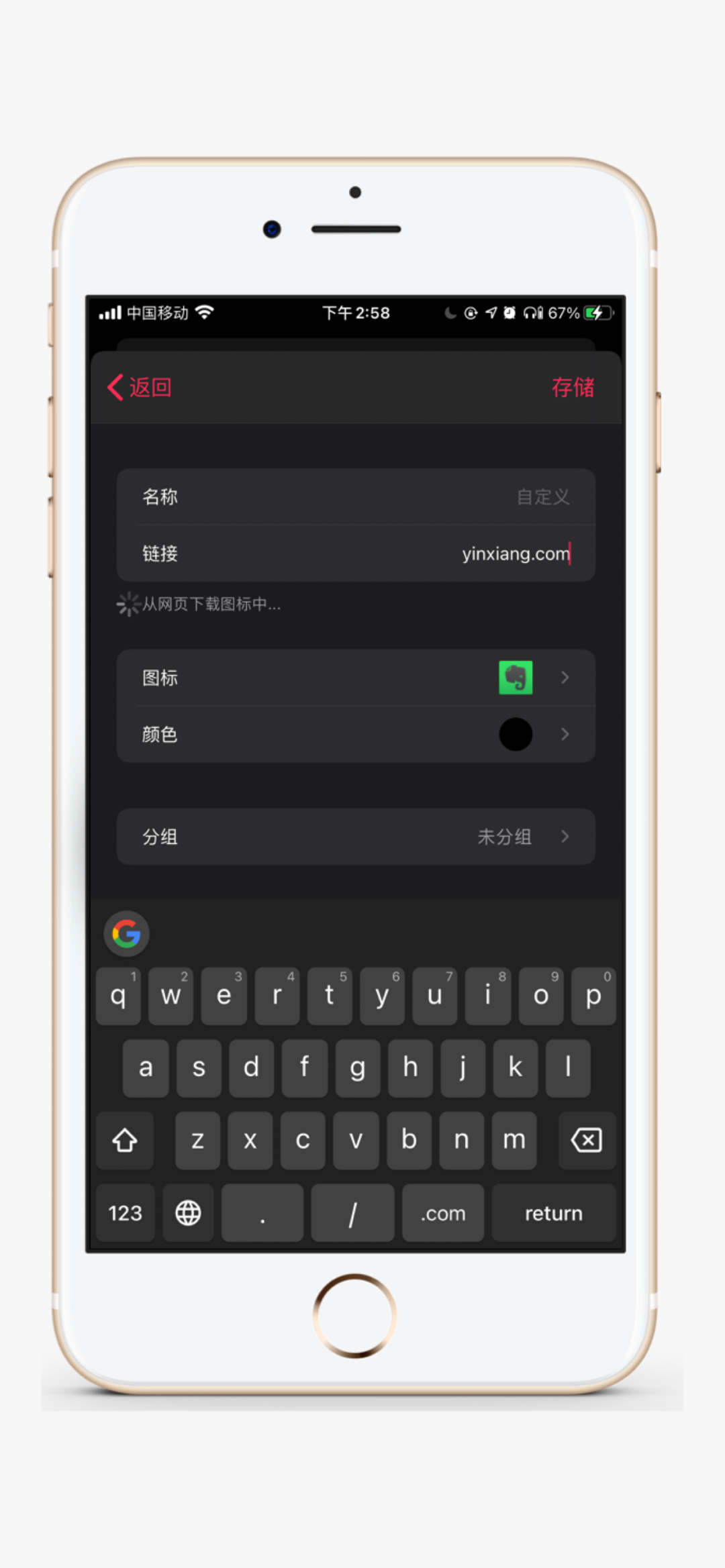Open the 分组 group selection row
Viewport: 725px width, 1568px height.
coord(356,837)
